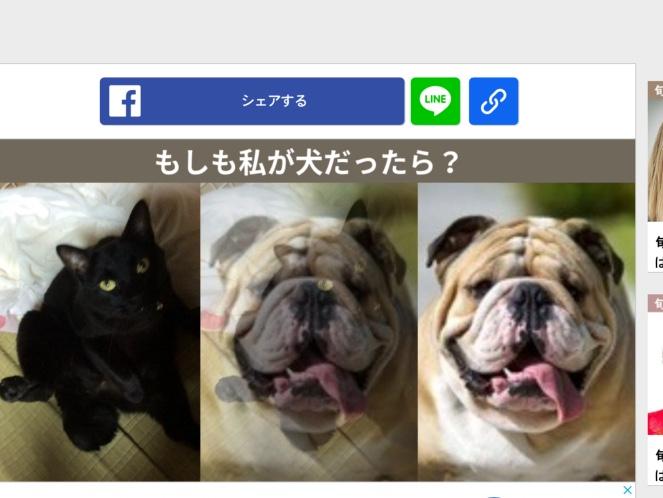Copy the page link icon
This screenshot has width=663, height=498.
pos(494,101)
